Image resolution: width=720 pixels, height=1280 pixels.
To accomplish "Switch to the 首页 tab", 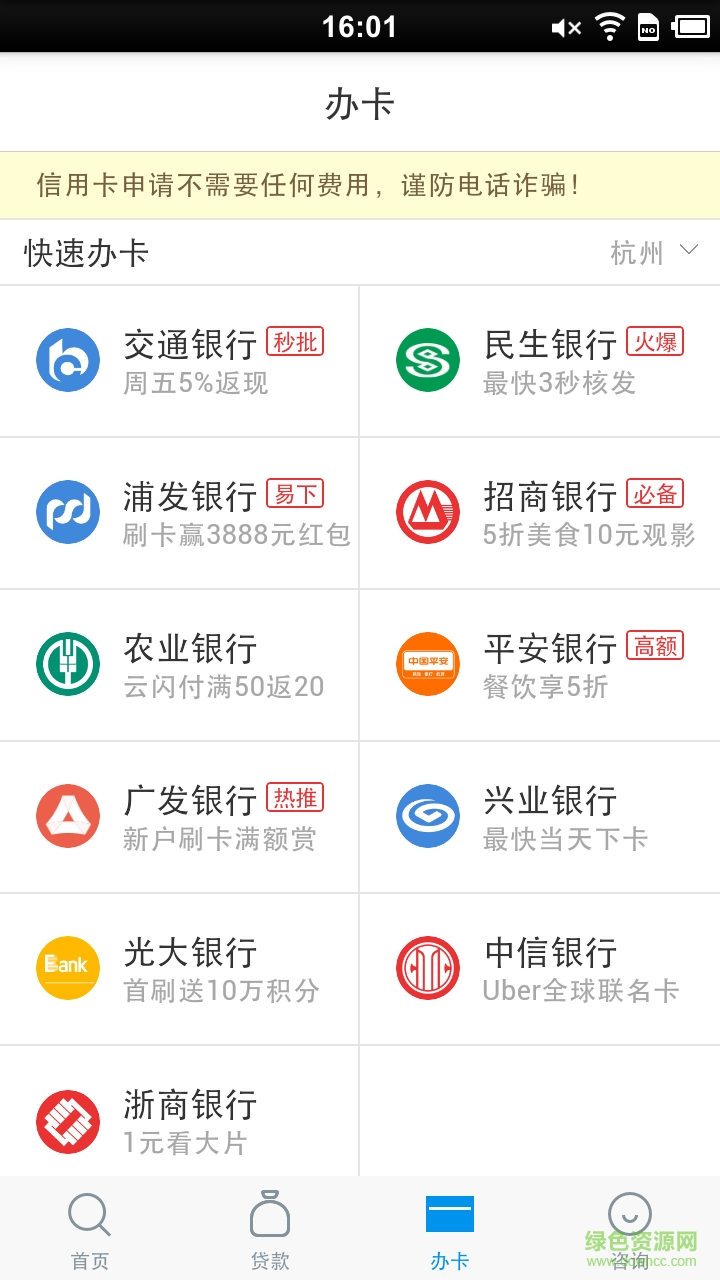I will [90, 1228].
